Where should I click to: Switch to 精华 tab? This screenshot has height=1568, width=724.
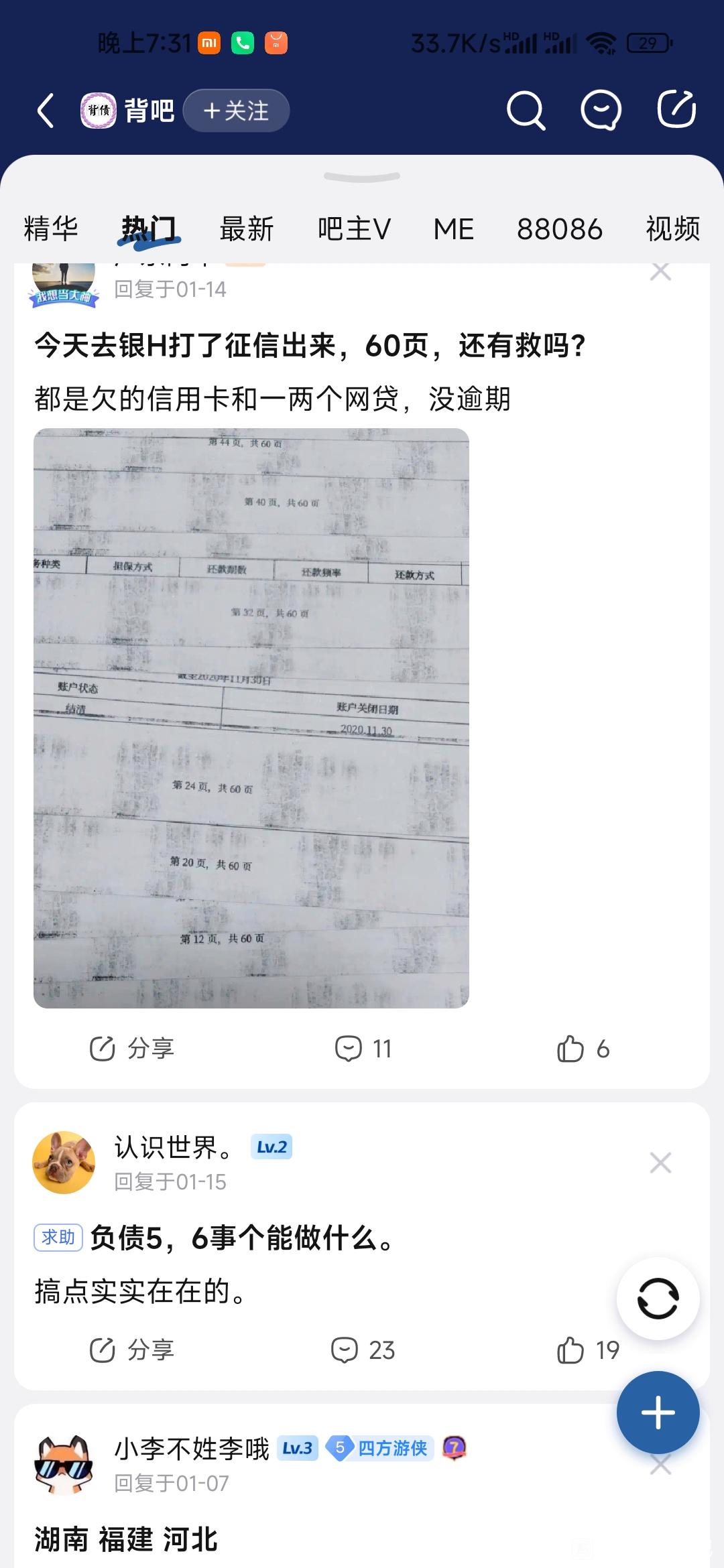click(51, 229)
